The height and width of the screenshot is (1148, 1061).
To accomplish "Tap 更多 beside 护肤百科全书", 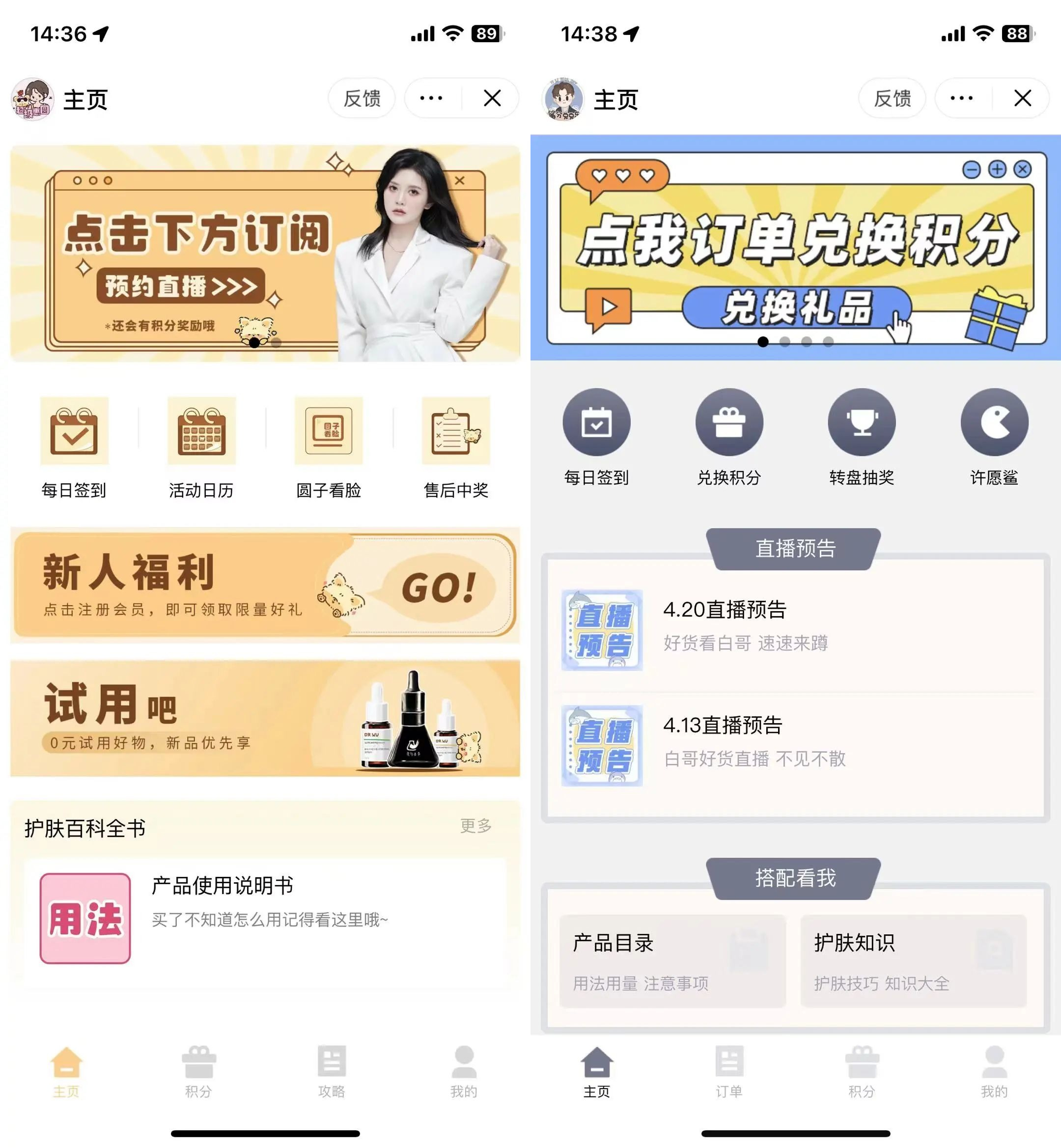I will coord(475,826).
